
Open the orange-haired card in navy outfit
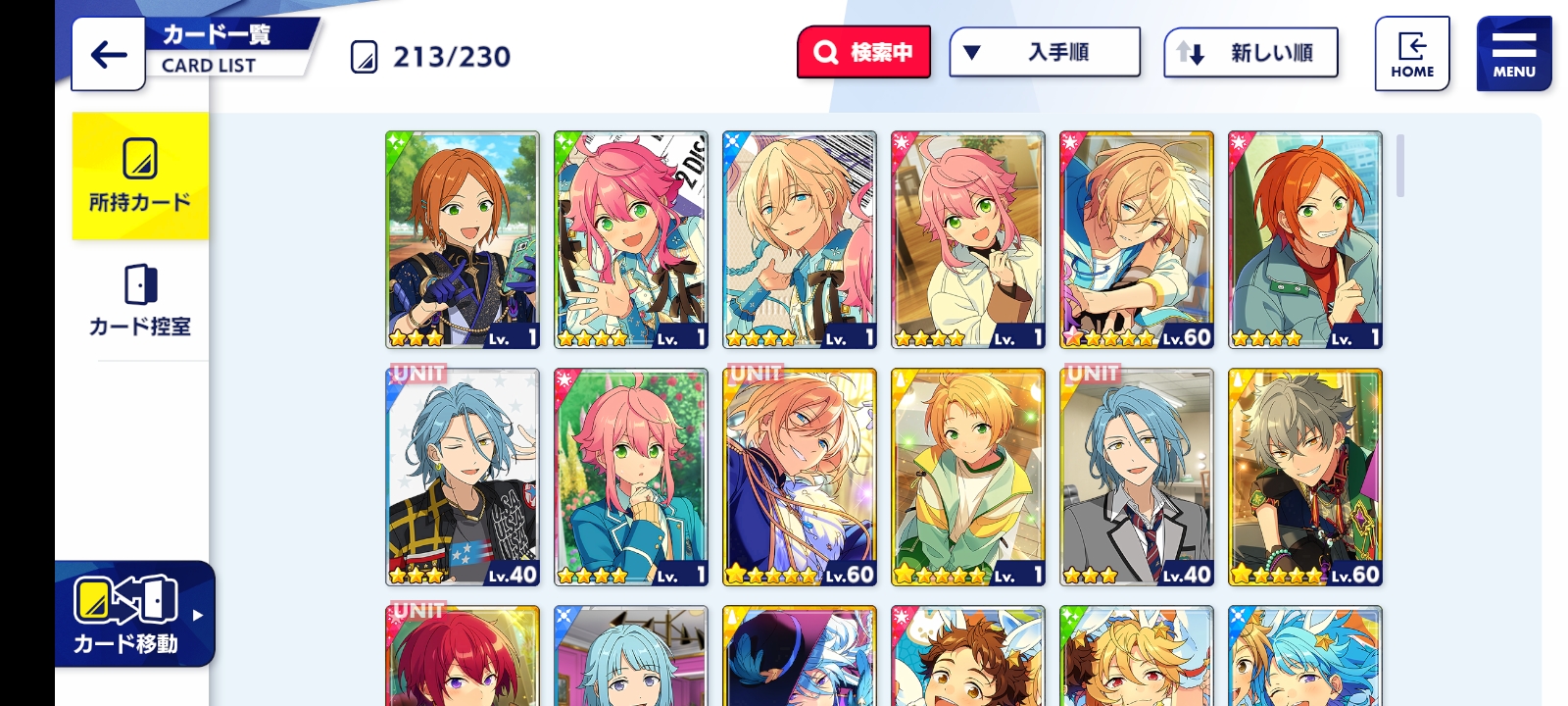(x=463, y=239)
